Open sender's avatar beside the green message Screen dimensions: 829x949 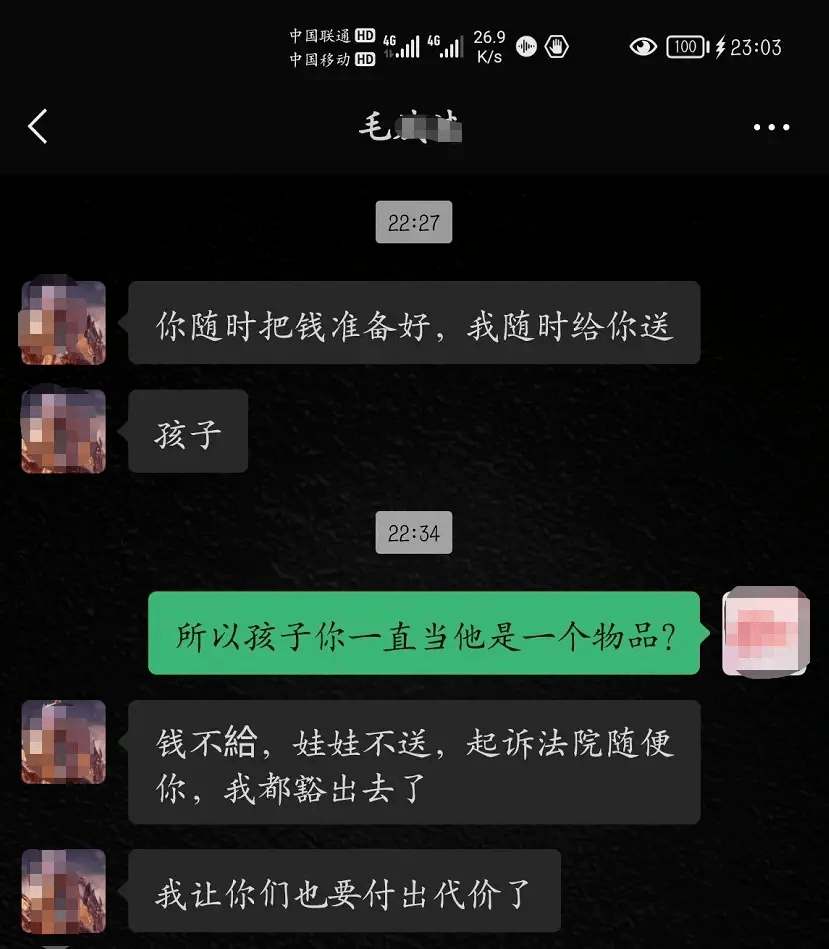click(765, 632)
